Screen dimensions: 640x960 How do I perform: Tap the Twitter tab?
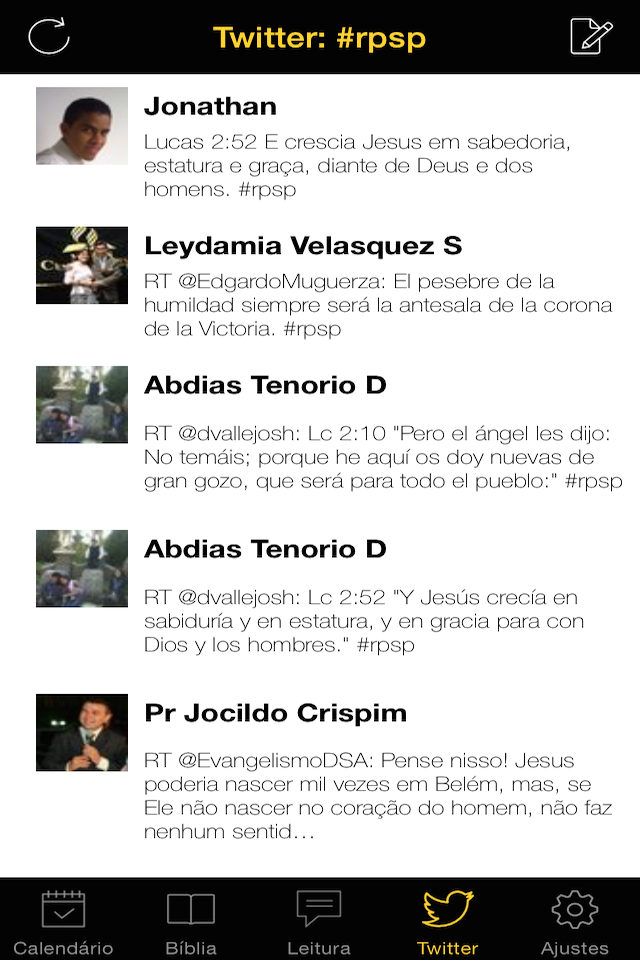(447, 922)
